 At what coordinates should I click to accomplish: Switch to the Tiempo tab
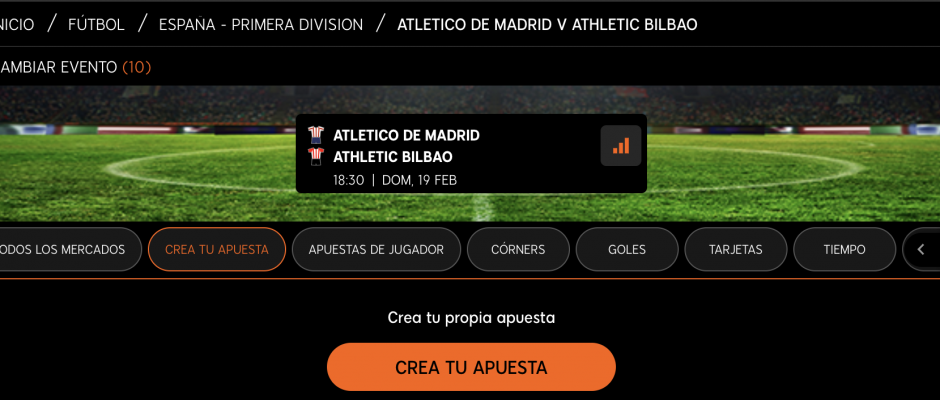click(x=844, y=250)
